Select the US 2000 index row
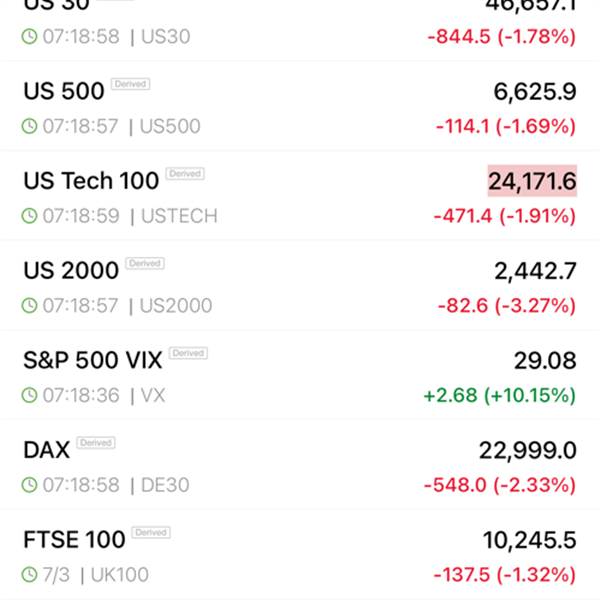This screenshot has width=600, height=600. [300, 287]
